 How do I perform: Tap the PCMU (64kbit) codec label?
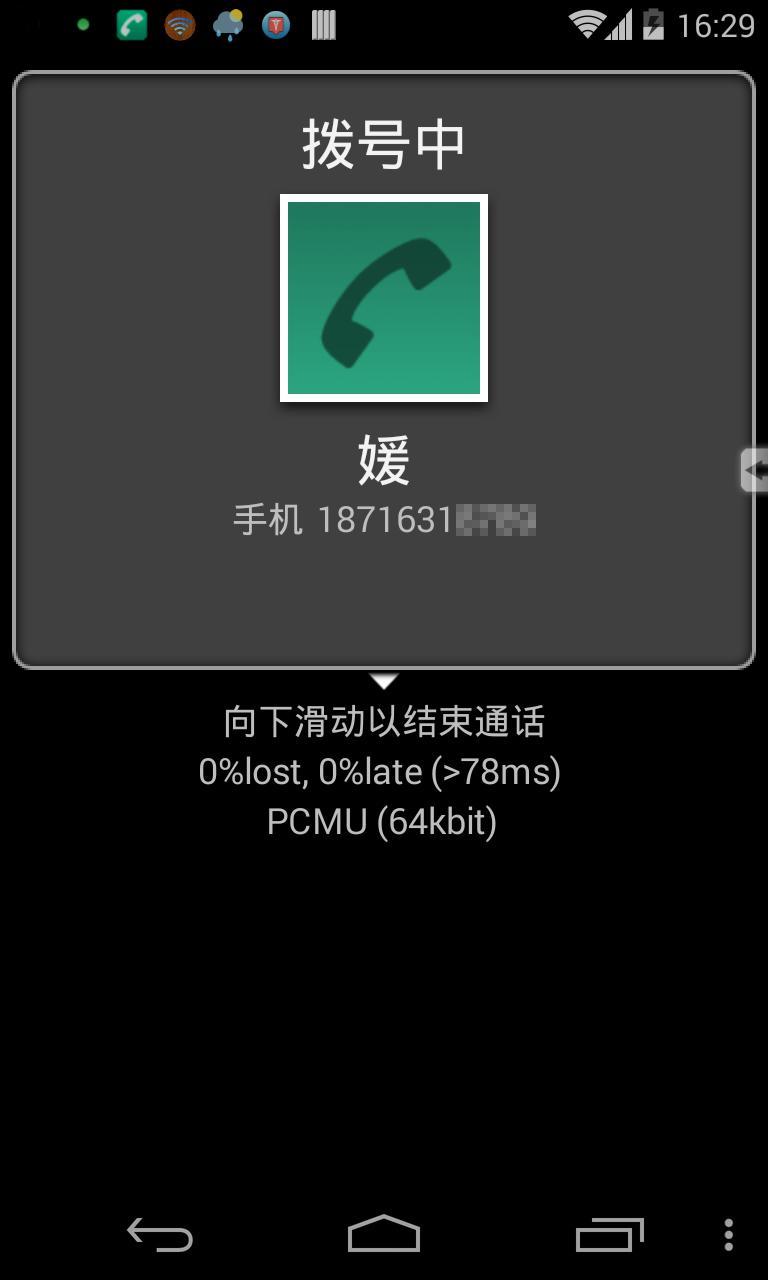coord(383,820)
